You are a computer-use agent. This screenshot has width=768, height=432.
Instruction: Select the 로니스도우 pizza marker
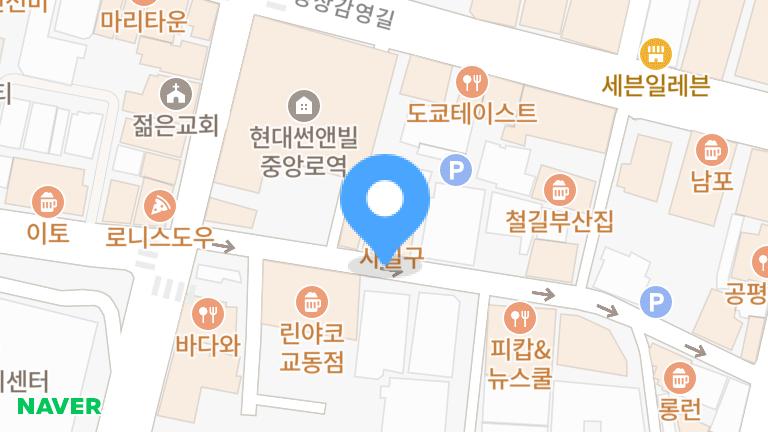pos(159,207)
